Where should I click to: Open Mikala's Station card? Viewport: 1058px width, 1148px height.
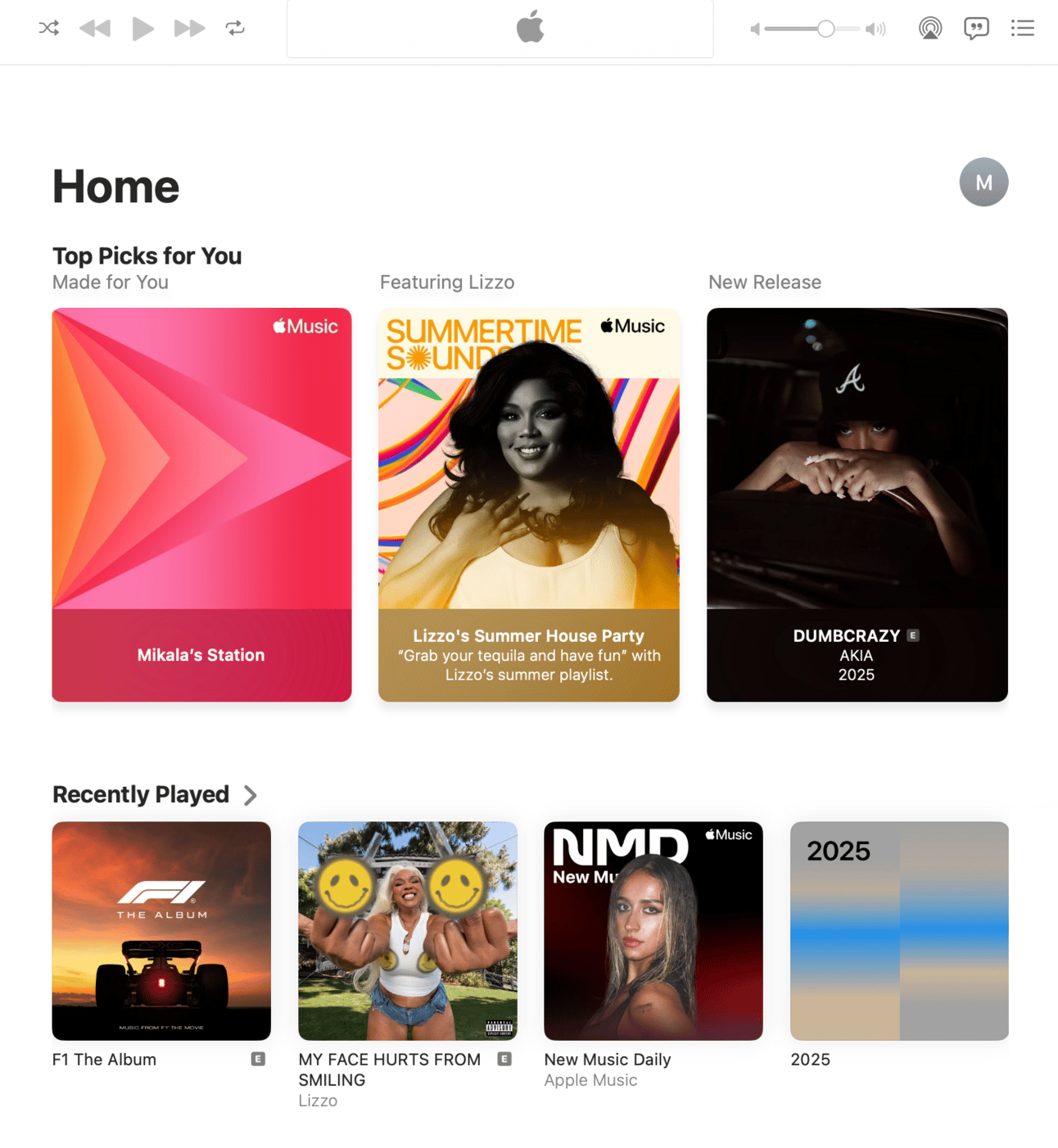point(201,504)
